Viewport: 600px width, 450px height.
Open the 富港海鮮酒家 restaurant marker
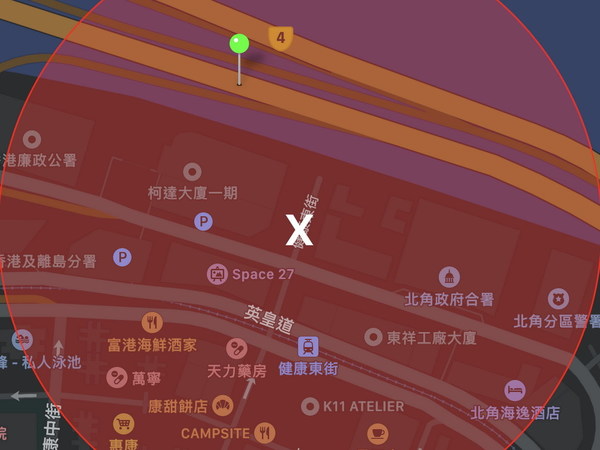[153, 322]
